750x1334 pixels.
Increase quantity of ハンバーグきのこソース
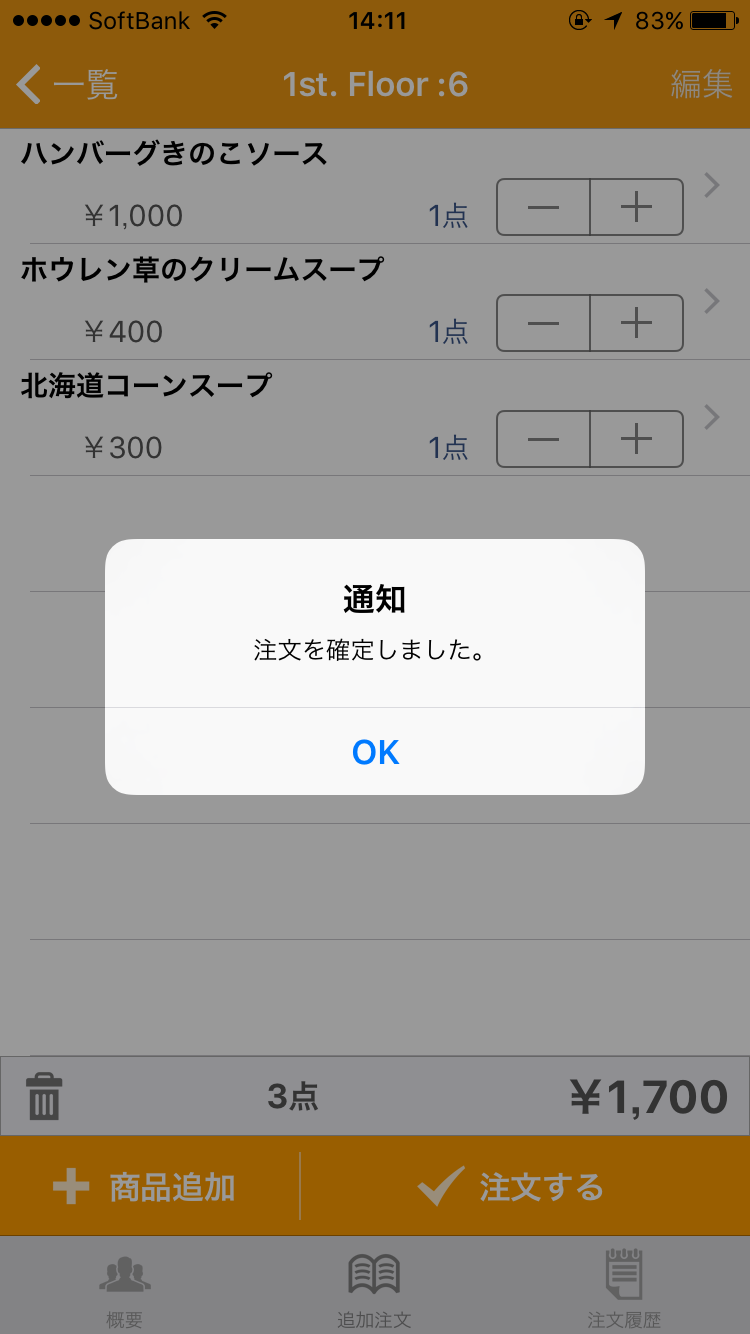click(x=637, y=207)
